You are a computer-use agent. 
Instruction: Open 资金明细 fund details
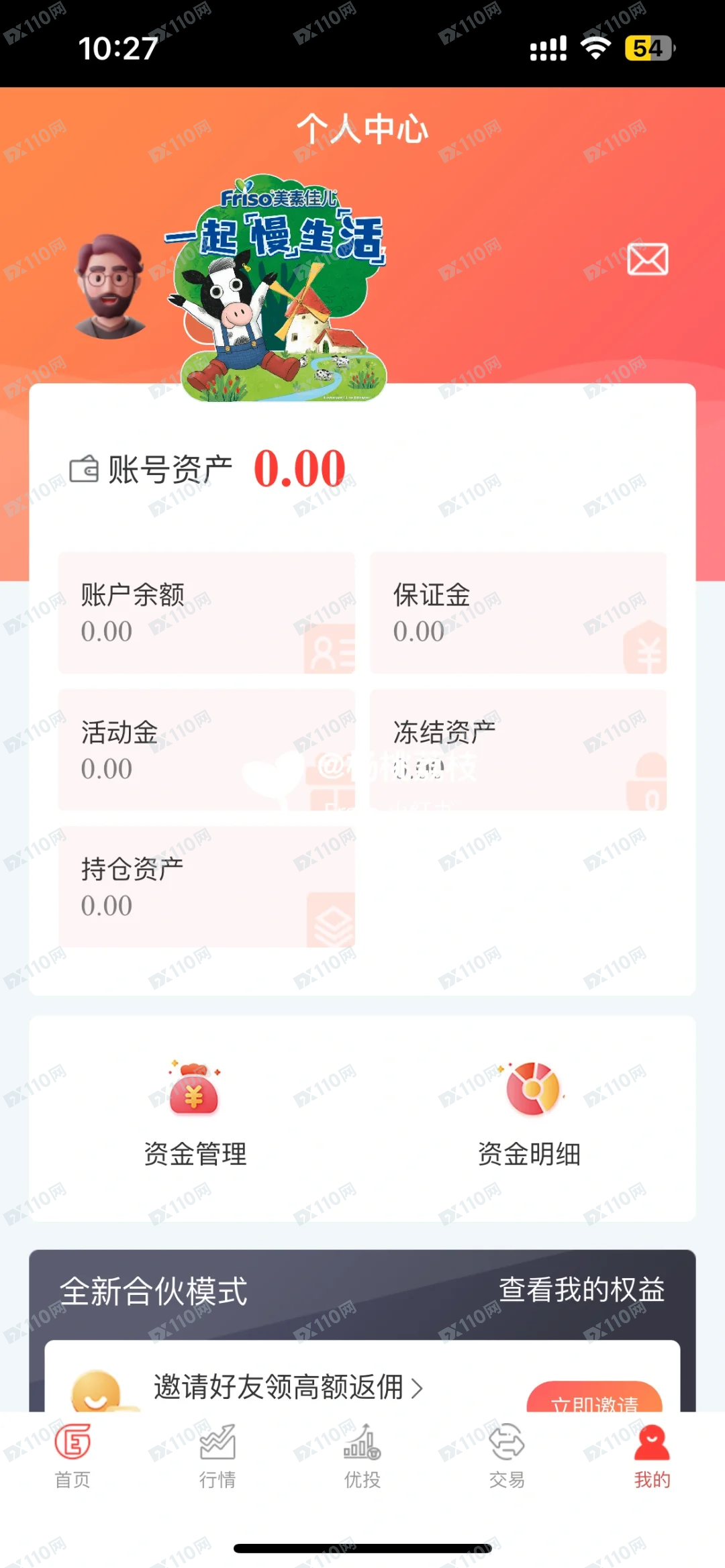pos(530,1115)
